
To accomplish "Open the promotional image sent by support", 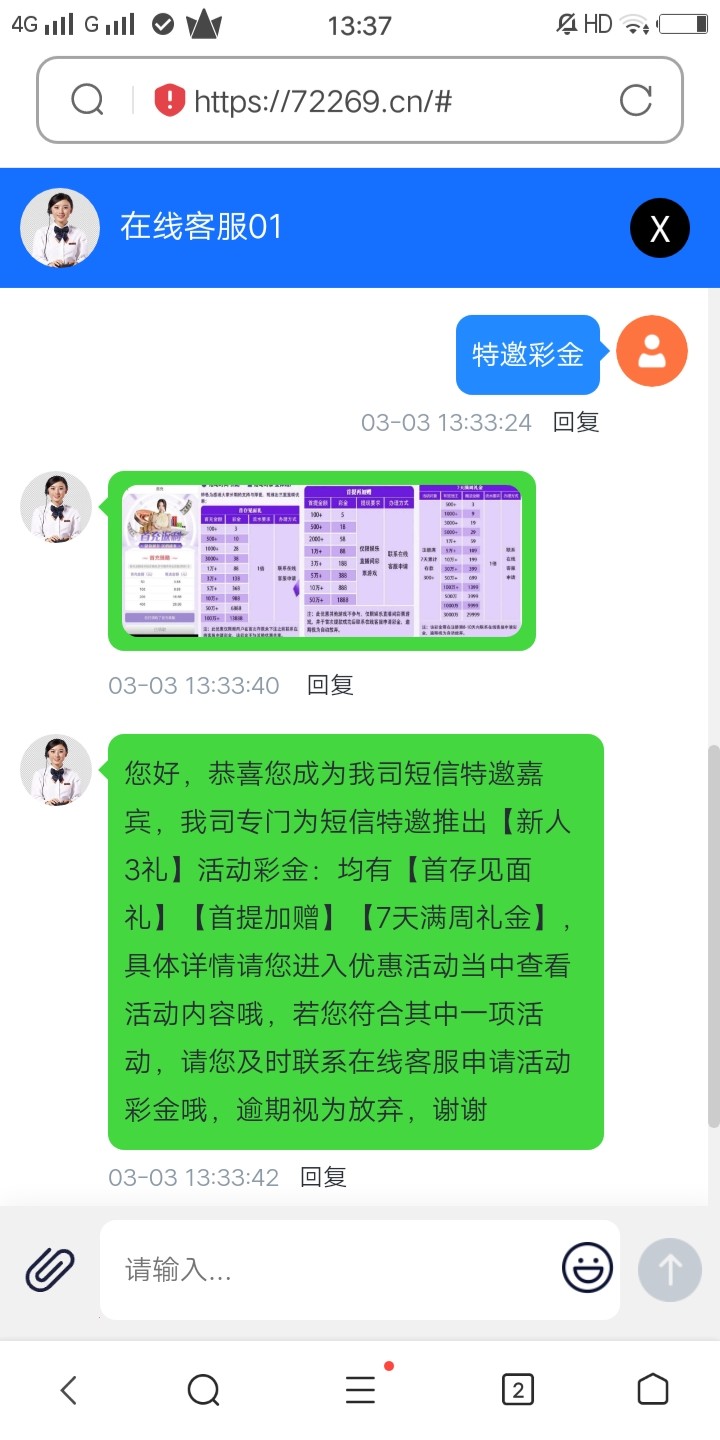I will coord(321,560).
